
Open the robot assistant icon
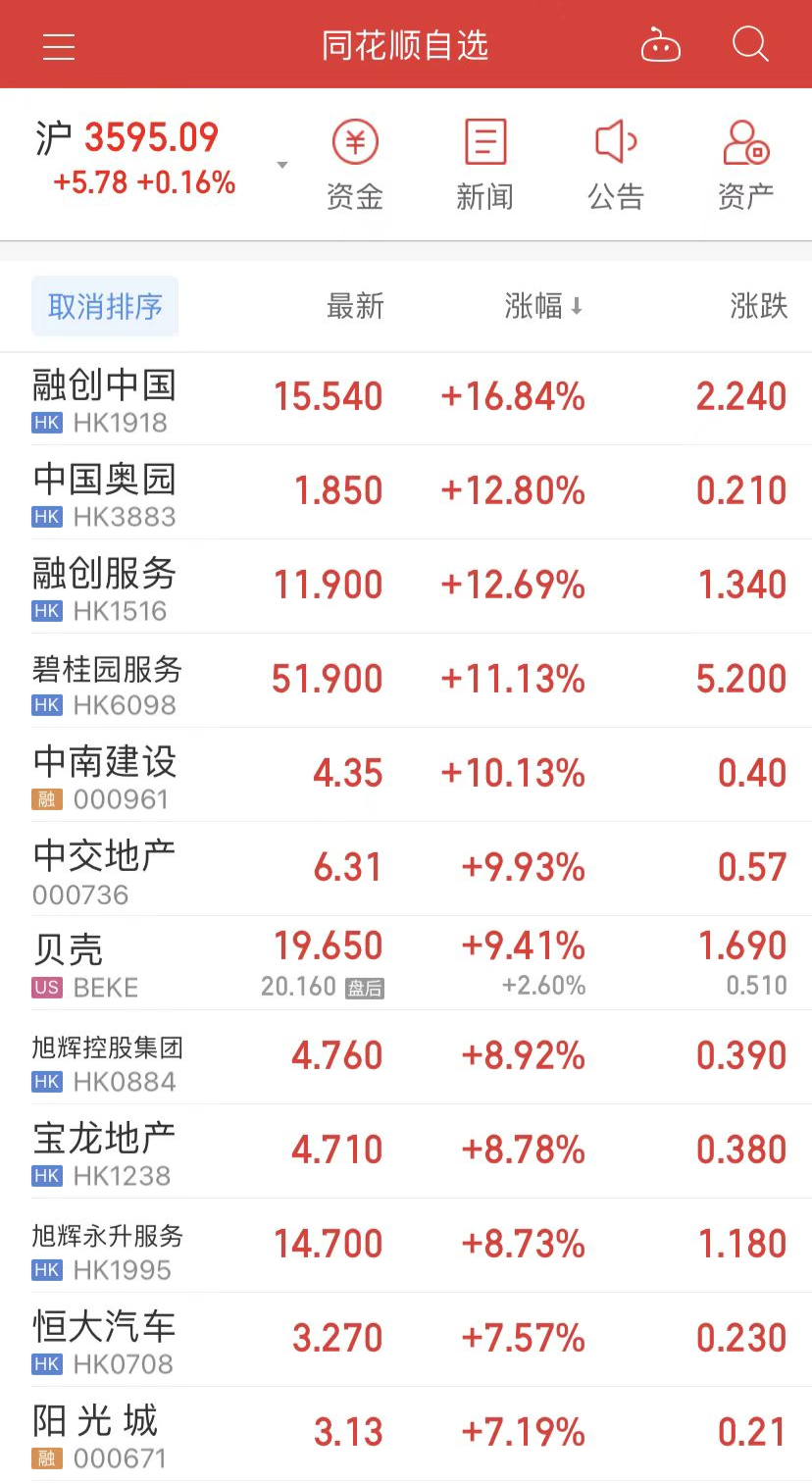pyautogui.click(x=660, y=45)
